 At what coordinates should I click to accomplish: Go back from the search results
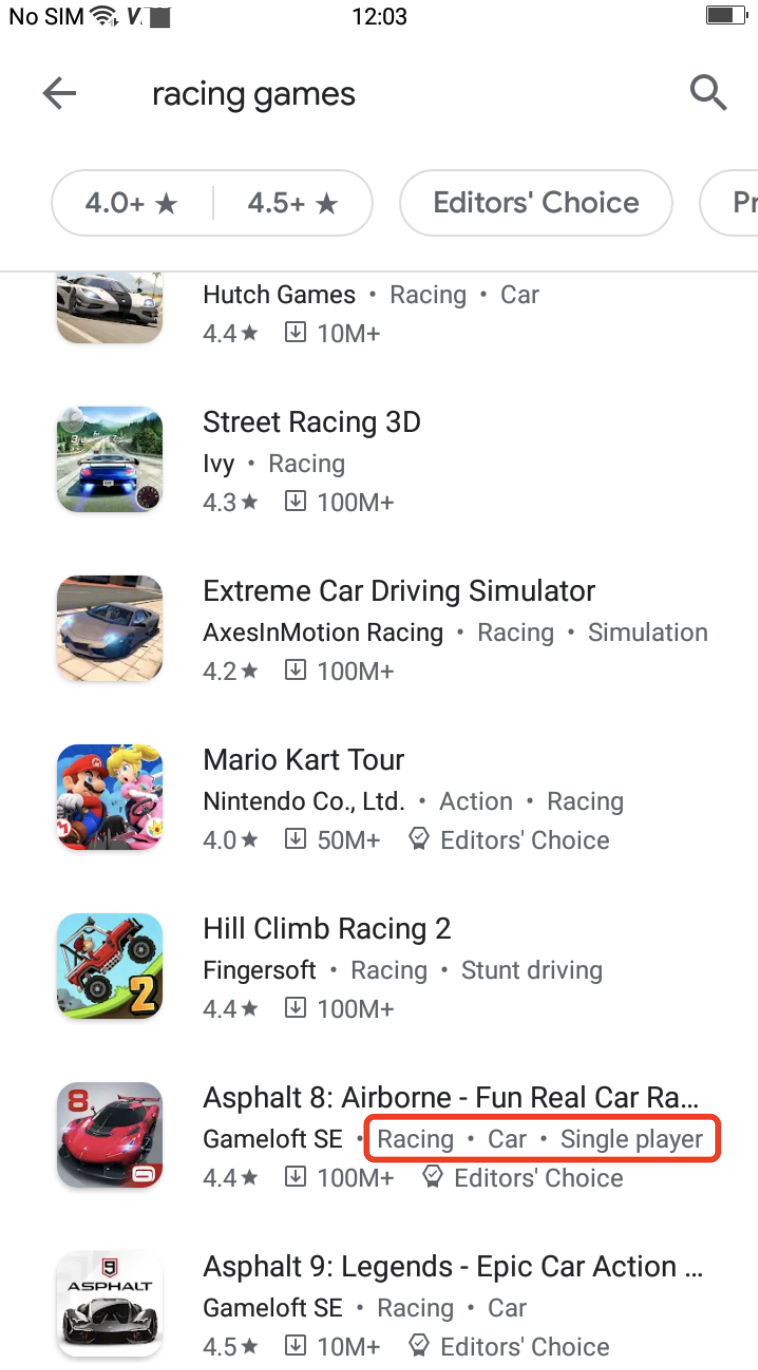tap(60, 94)
